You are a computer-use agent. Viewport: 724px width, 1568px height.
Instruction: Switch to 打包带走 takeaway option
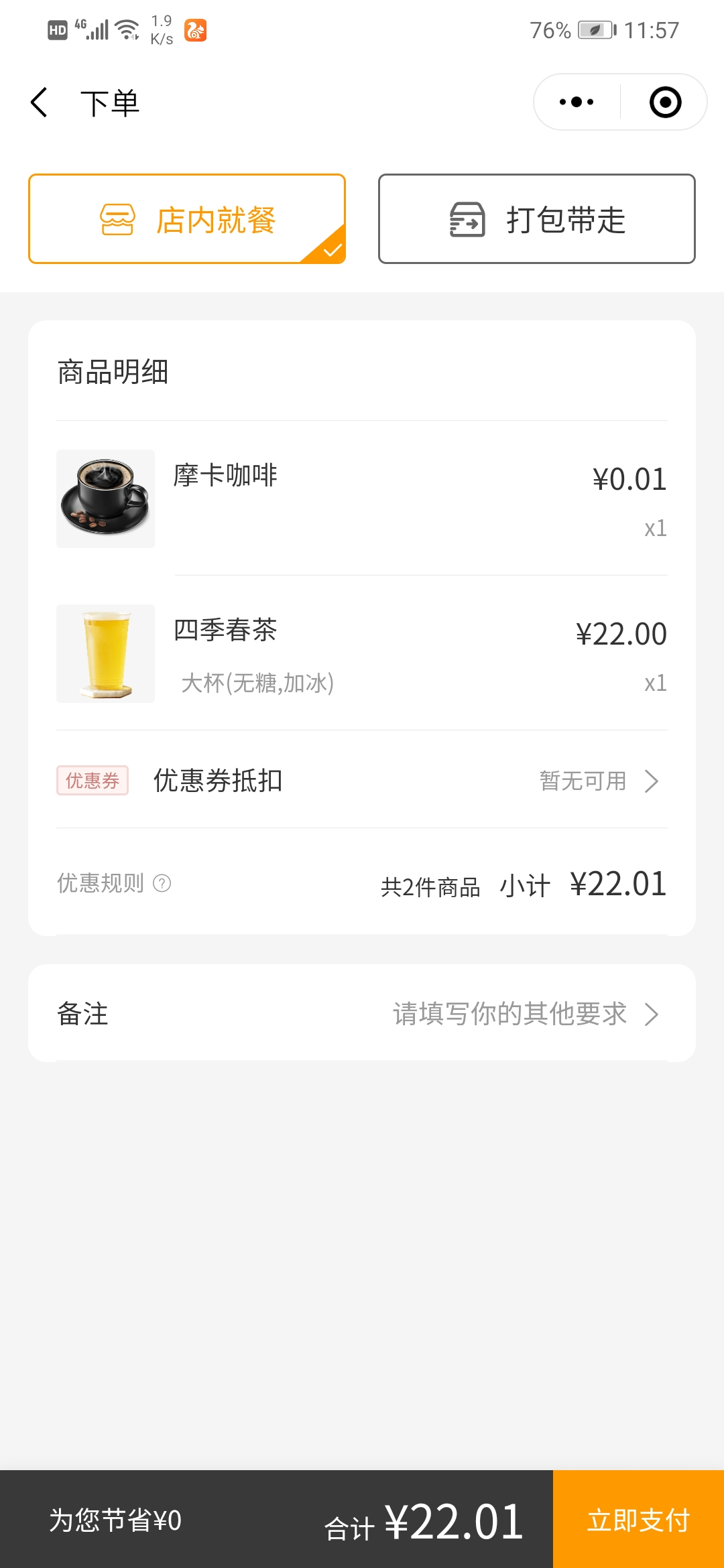(536, 219)
